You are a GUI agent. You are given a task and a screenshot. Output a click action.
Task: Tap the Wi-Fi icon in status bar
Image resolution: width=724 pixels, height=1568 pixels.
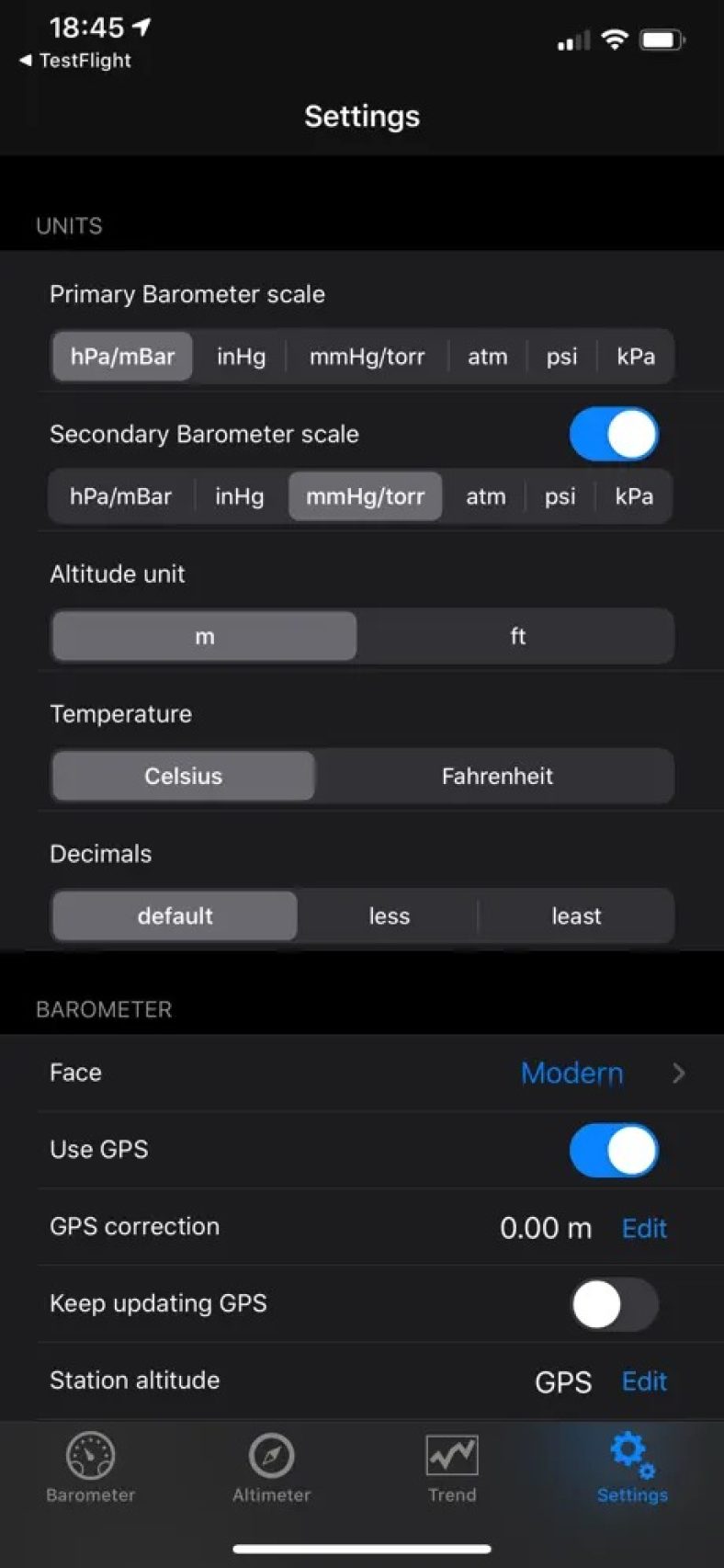click(x=614, y=40)
